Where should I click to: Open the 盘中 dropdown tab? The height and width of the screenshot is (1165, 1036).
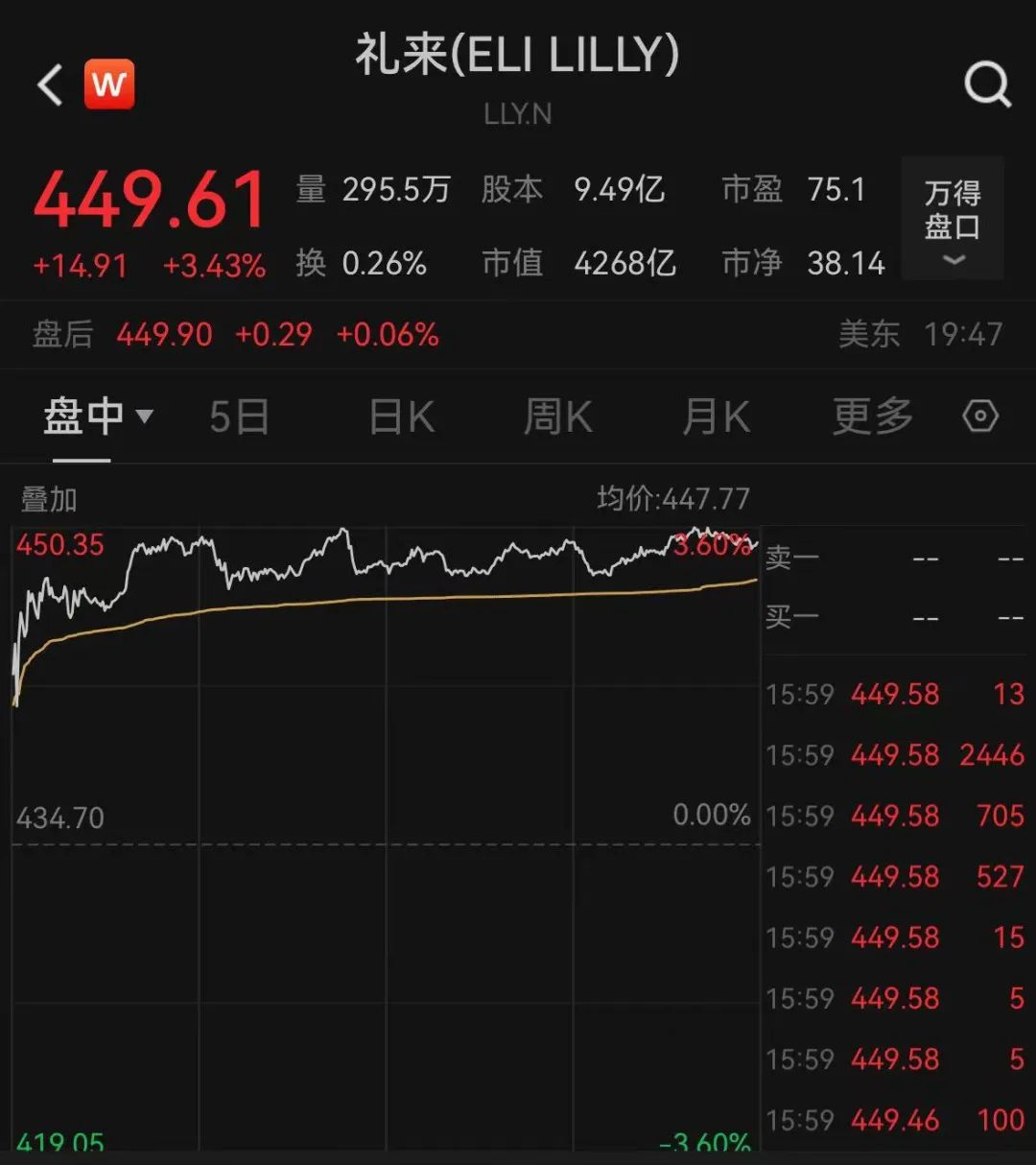coord(97,416)
